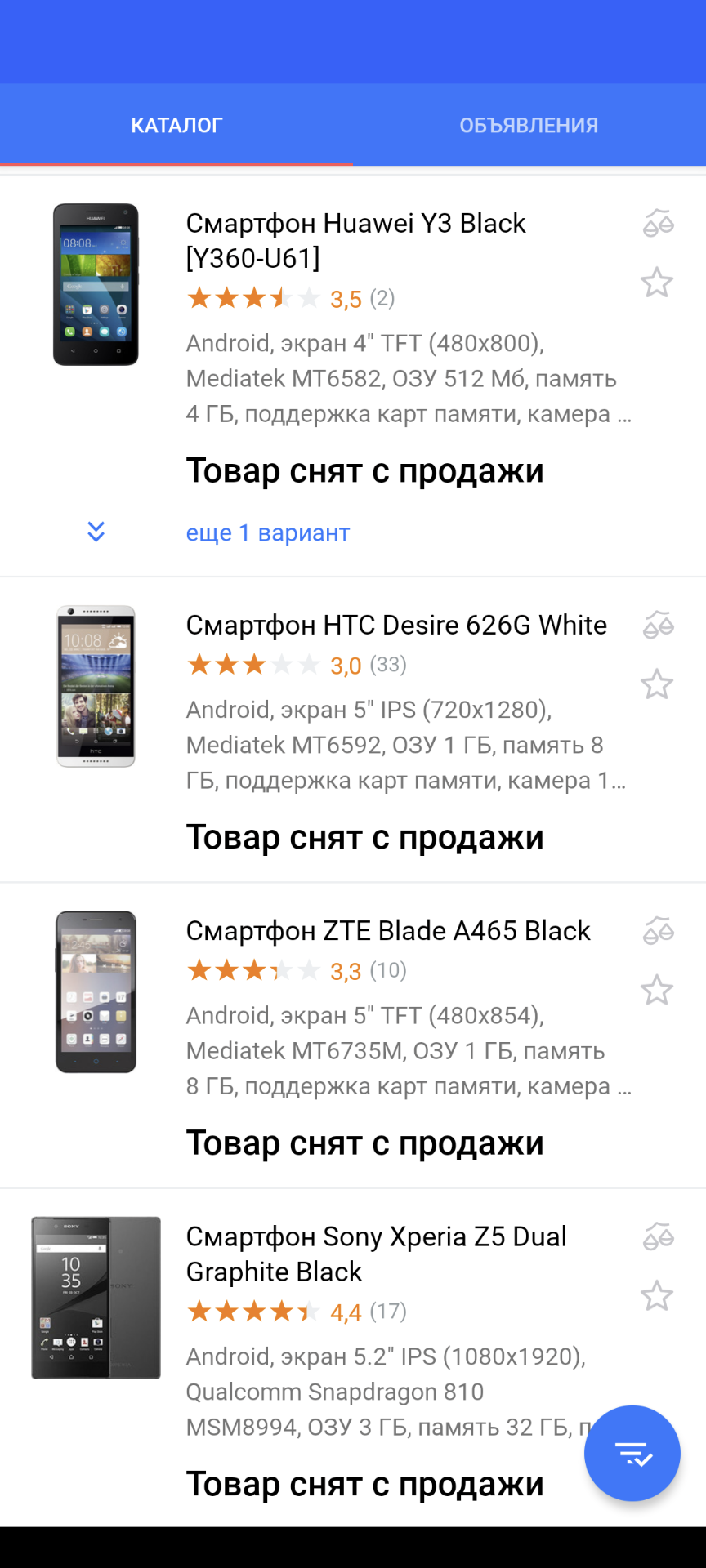Image resolution: width=706 pixels, height=1568 pixels.
Task: Add Huawei Y3 Black to comparison
Action: click(658, 222)
